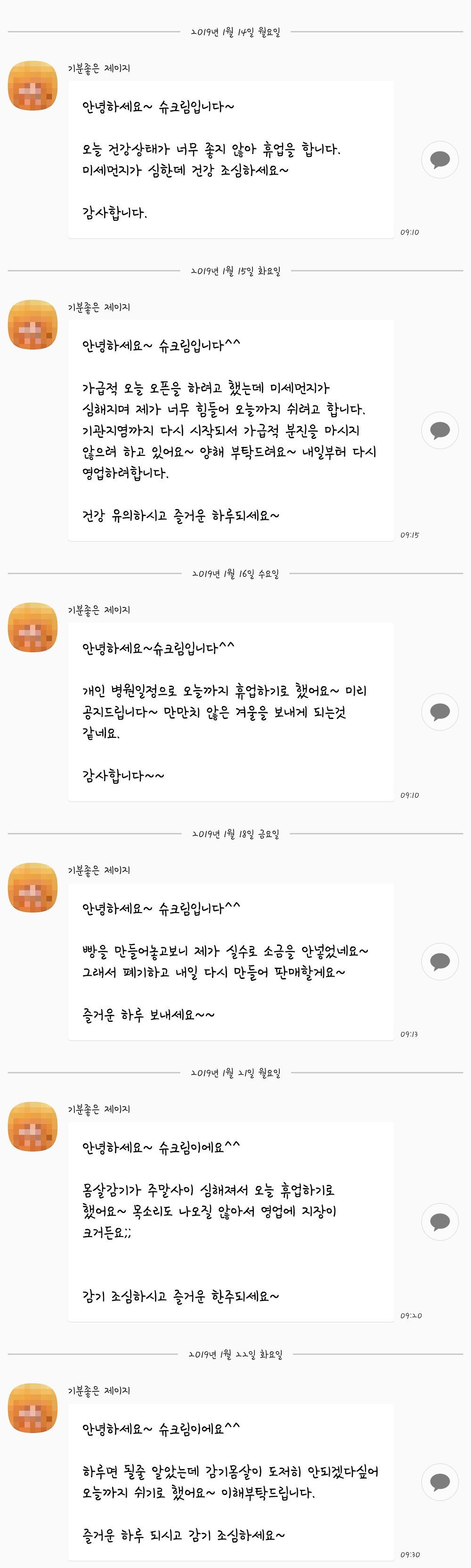Open sender profile picture on January 14 post

tap(33, 86)
